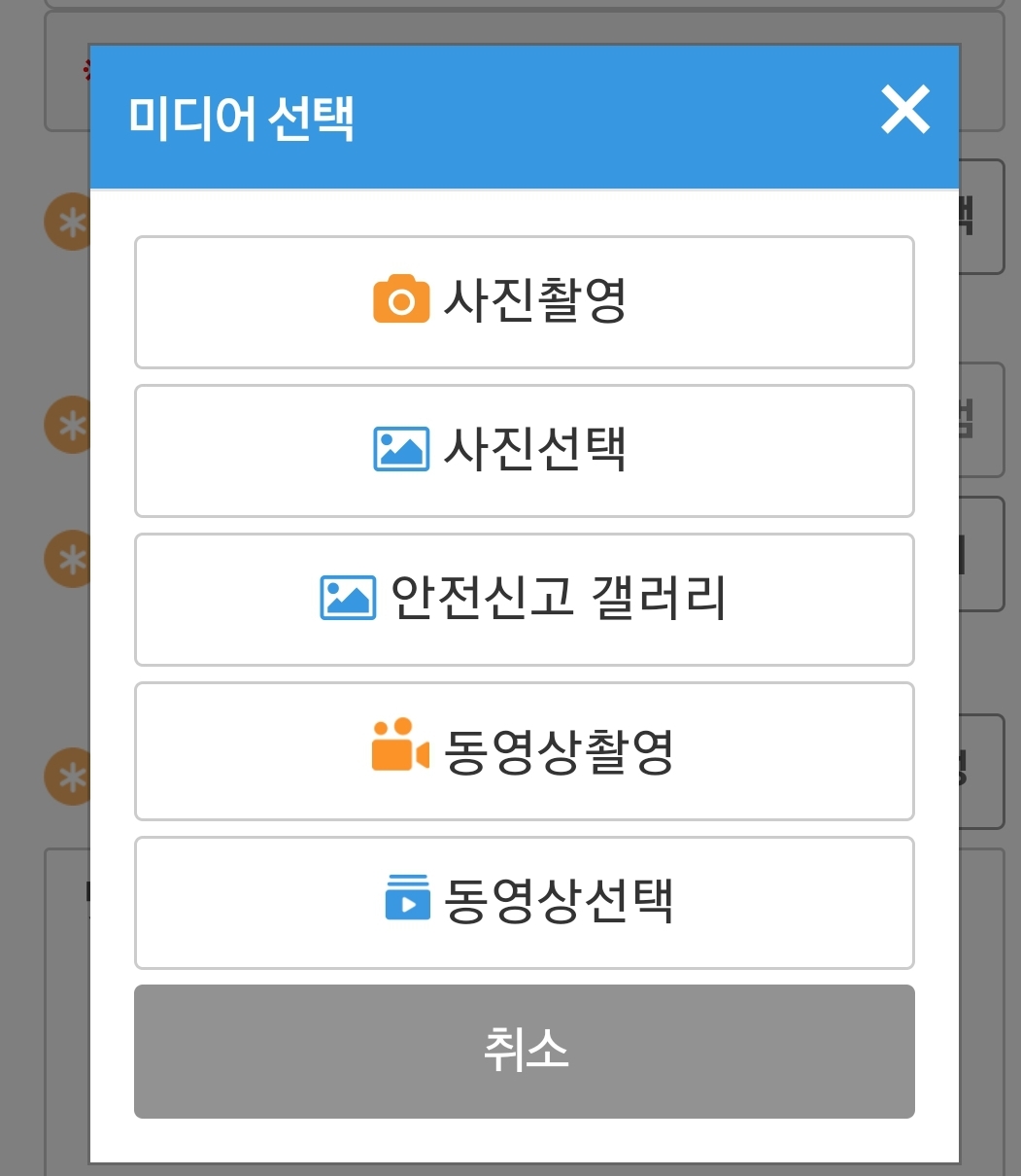
Task: Pick 동영상선택 to choose a video
Action: click(524, 903)
